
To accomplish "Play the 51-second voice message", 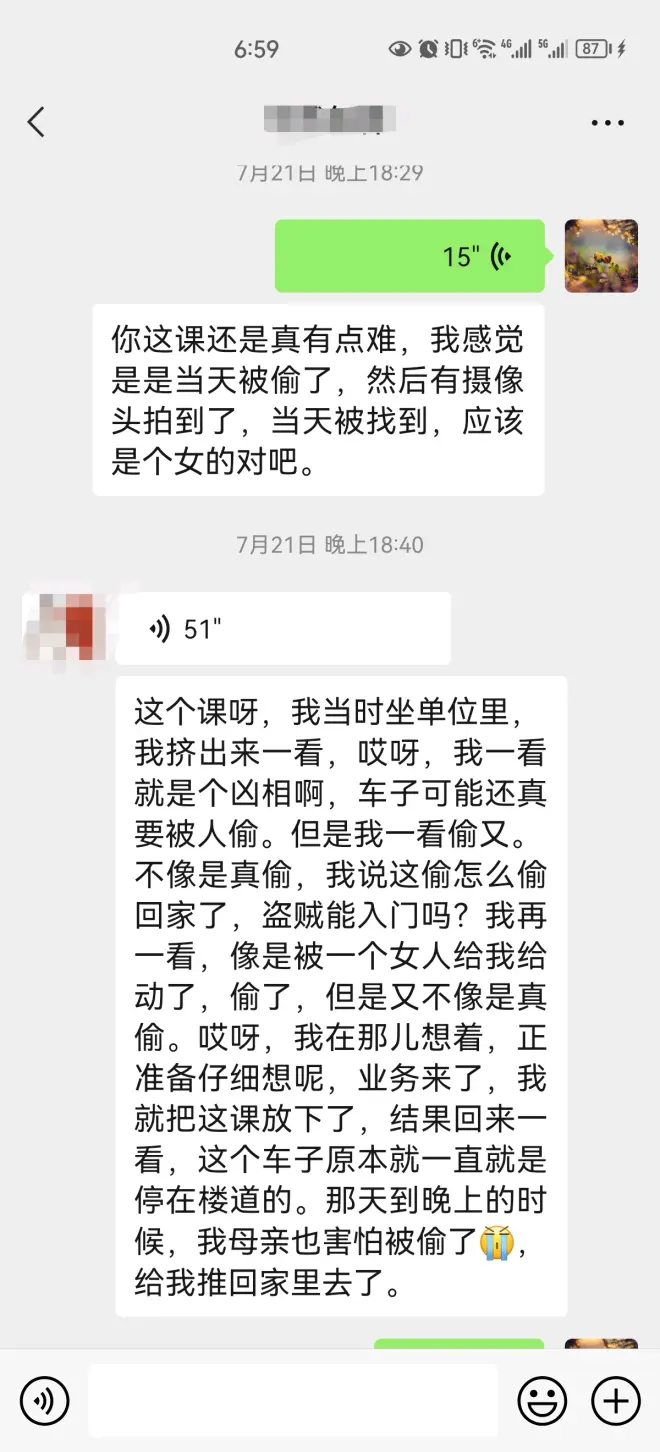I will click(283, 628).
